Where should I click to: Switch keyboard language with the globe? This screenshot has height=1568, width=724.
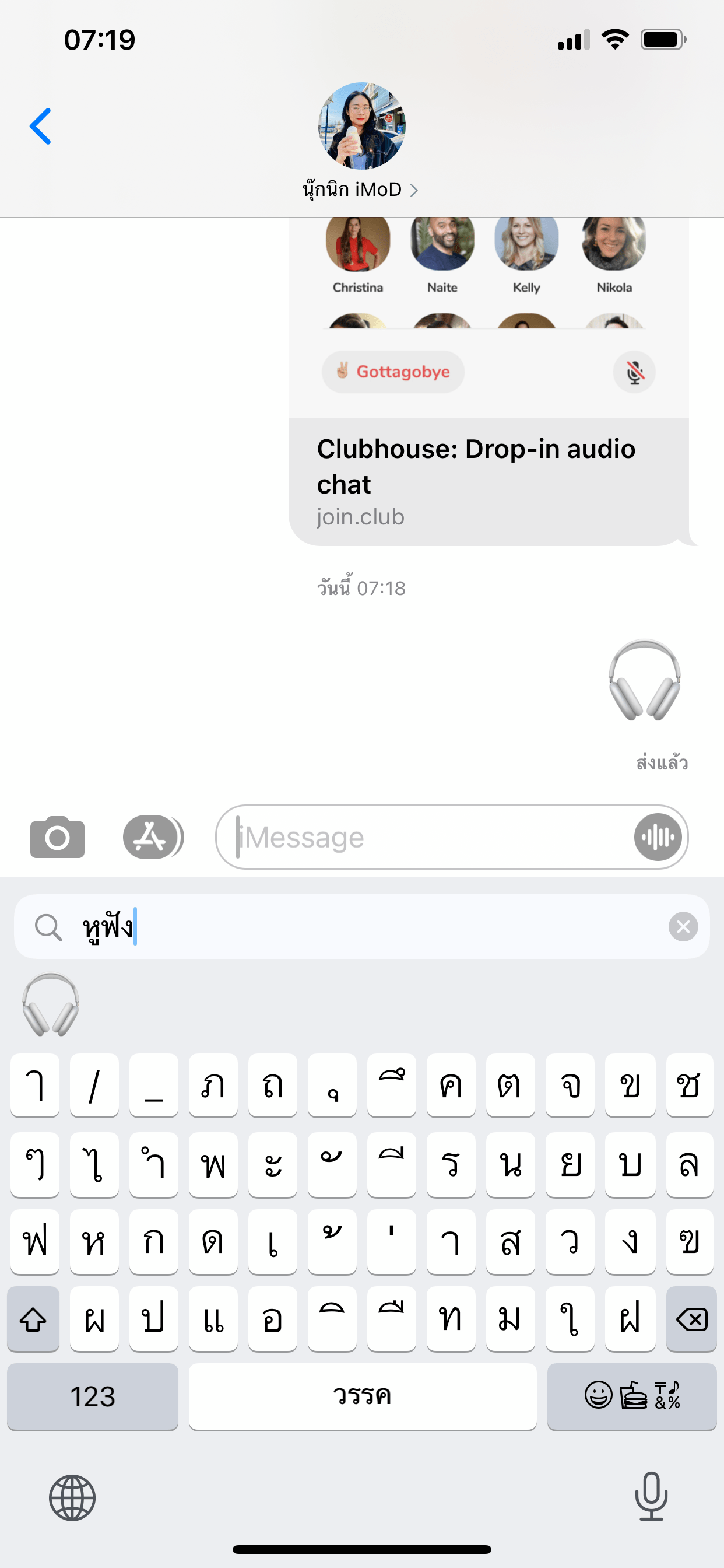click(x=72, y=1497)
